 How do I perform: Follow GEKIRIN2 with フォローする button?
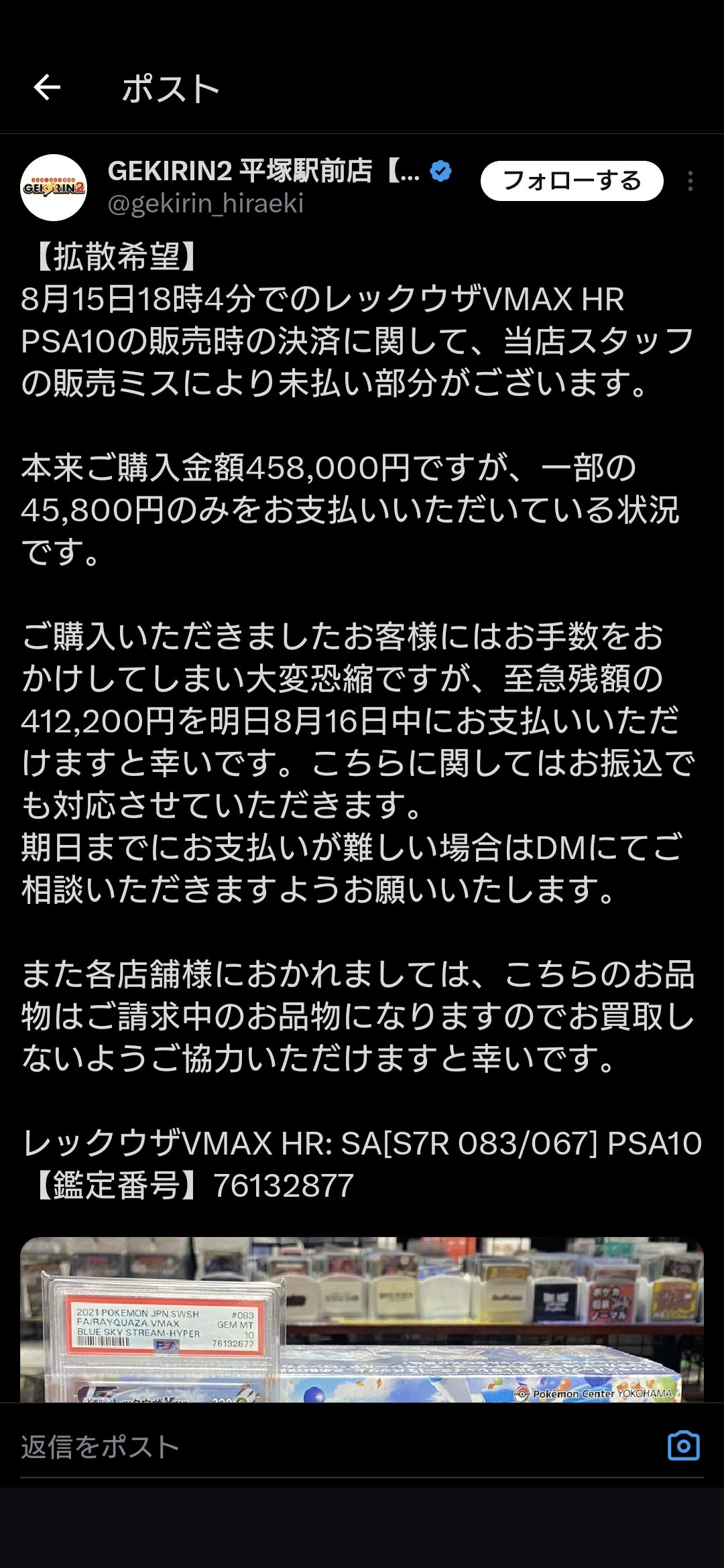(x=572, y=181)
